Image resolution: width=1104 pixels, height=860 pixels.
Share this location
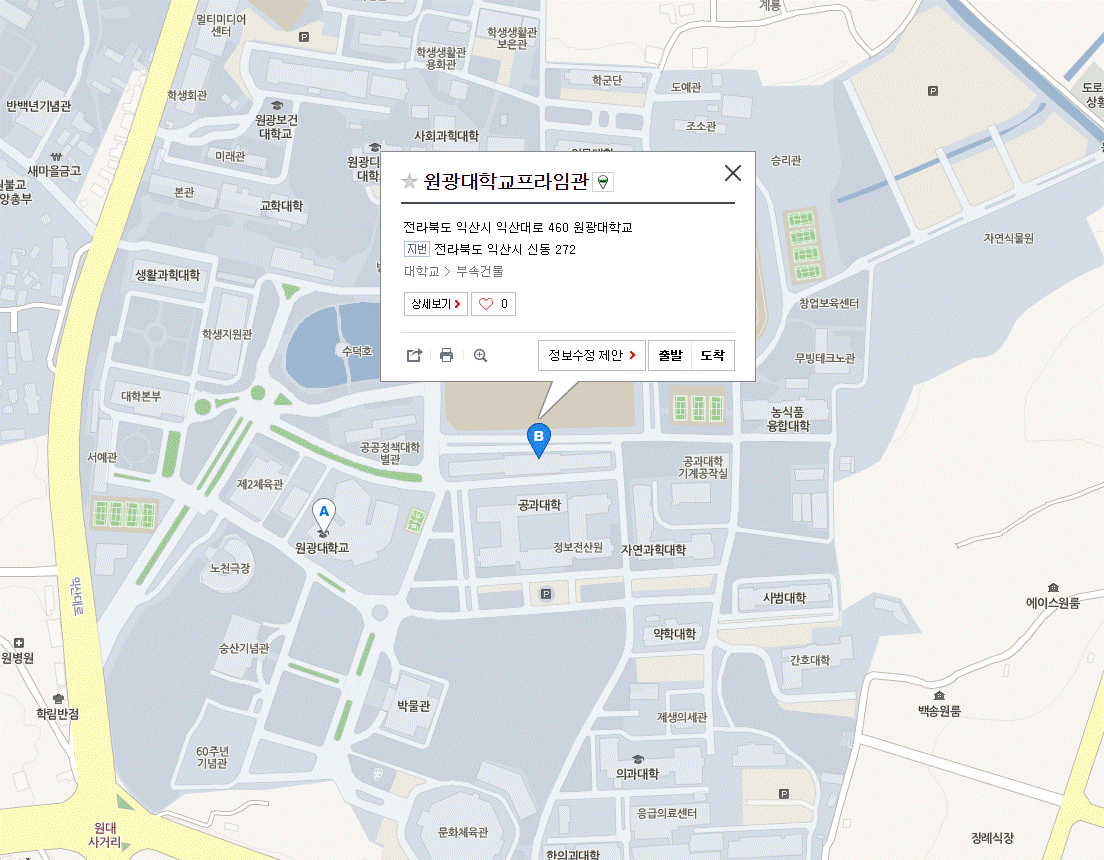[x=414, y=356]
